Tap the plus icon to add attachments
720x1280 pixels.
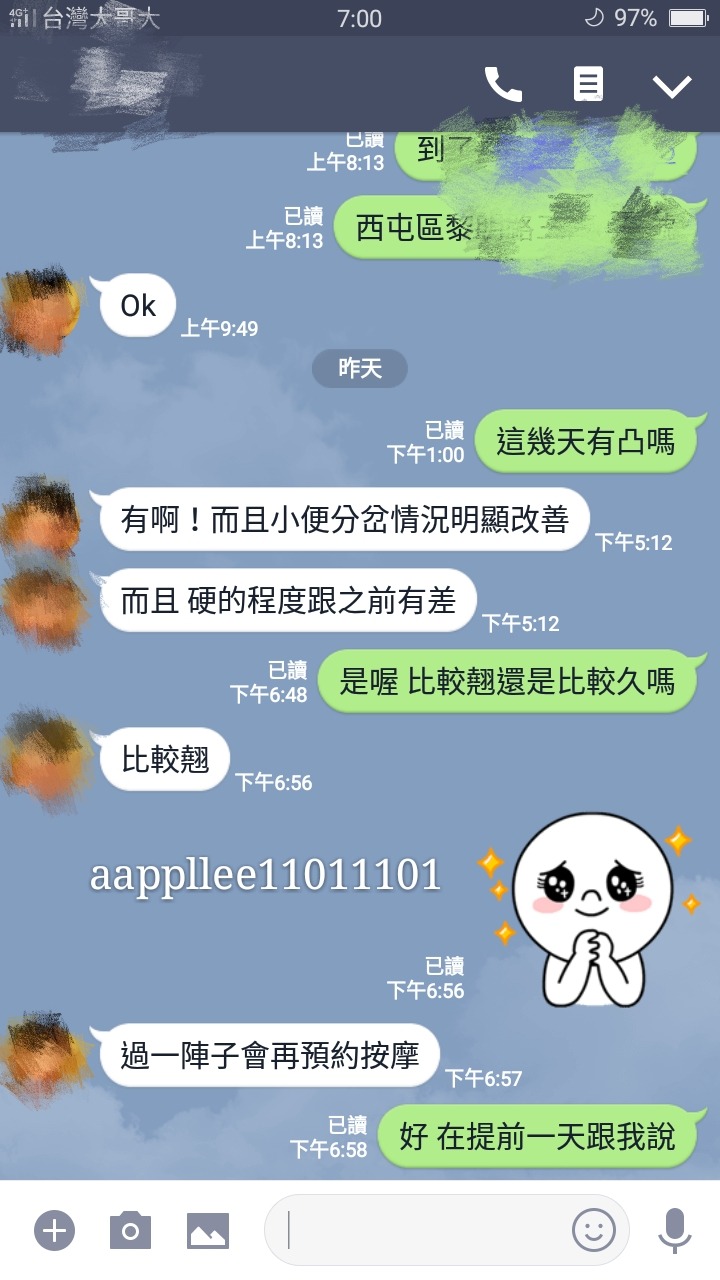(54, 1230)
